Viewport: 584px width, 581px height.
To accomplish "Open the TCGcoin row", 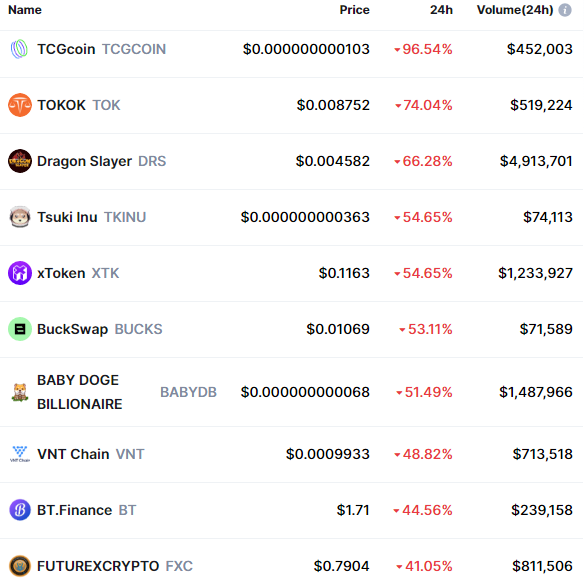I will (292, 50).
